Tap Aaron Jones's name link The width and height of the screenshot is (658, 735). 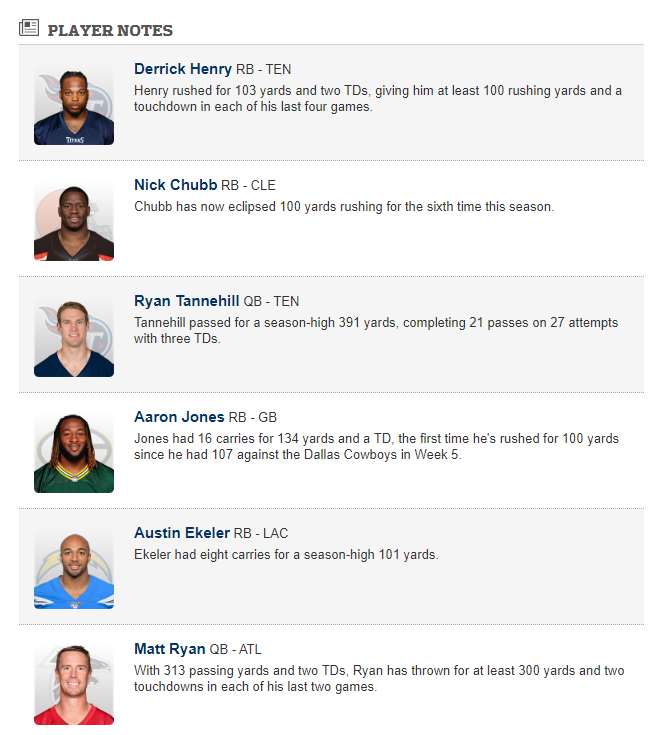pyautogui.click(x=179, y=417)
